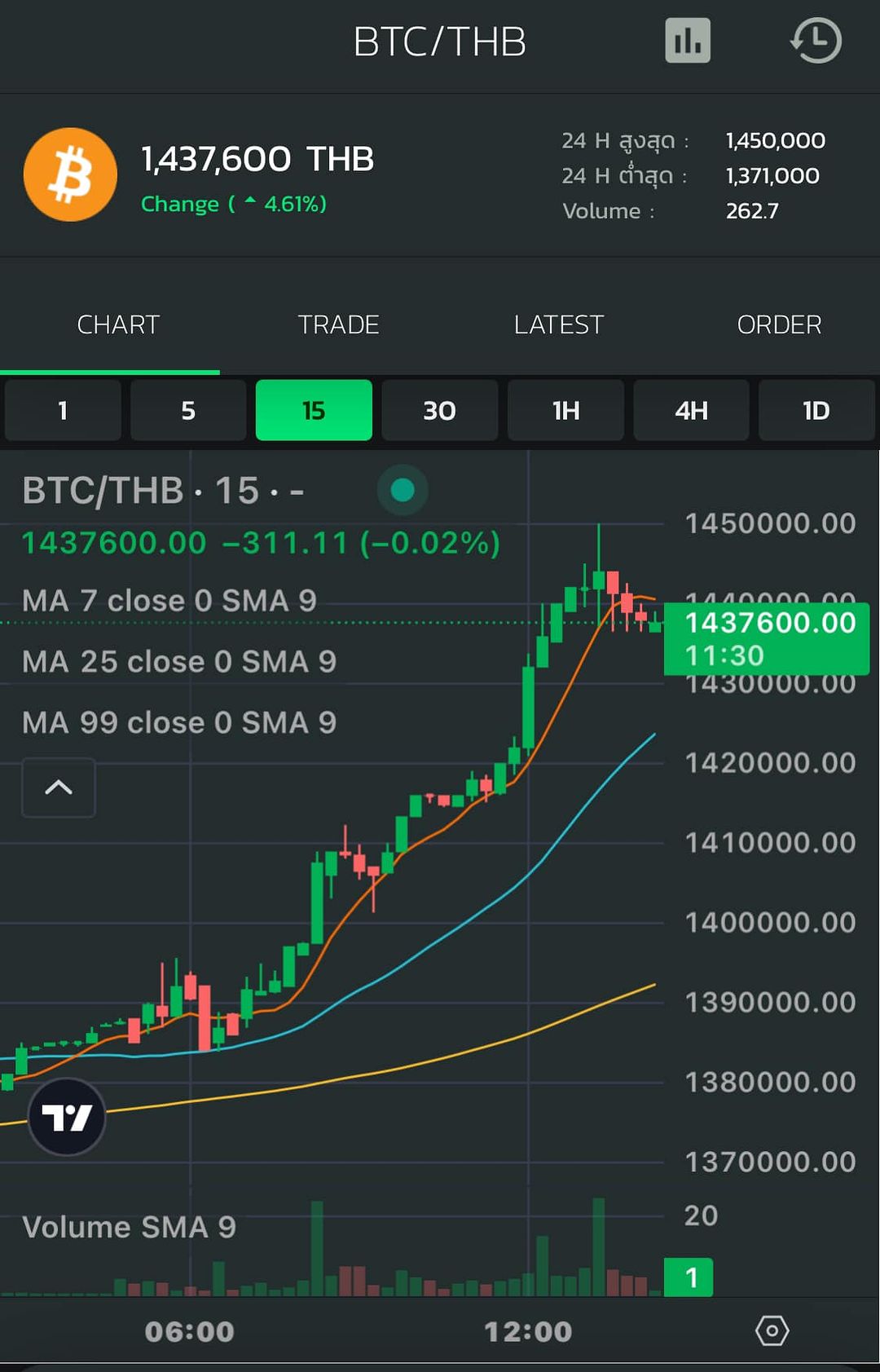This screenshot has height=1372, width=880.
Task: Open the history clock icon
Action: click(x=816, y=41)
